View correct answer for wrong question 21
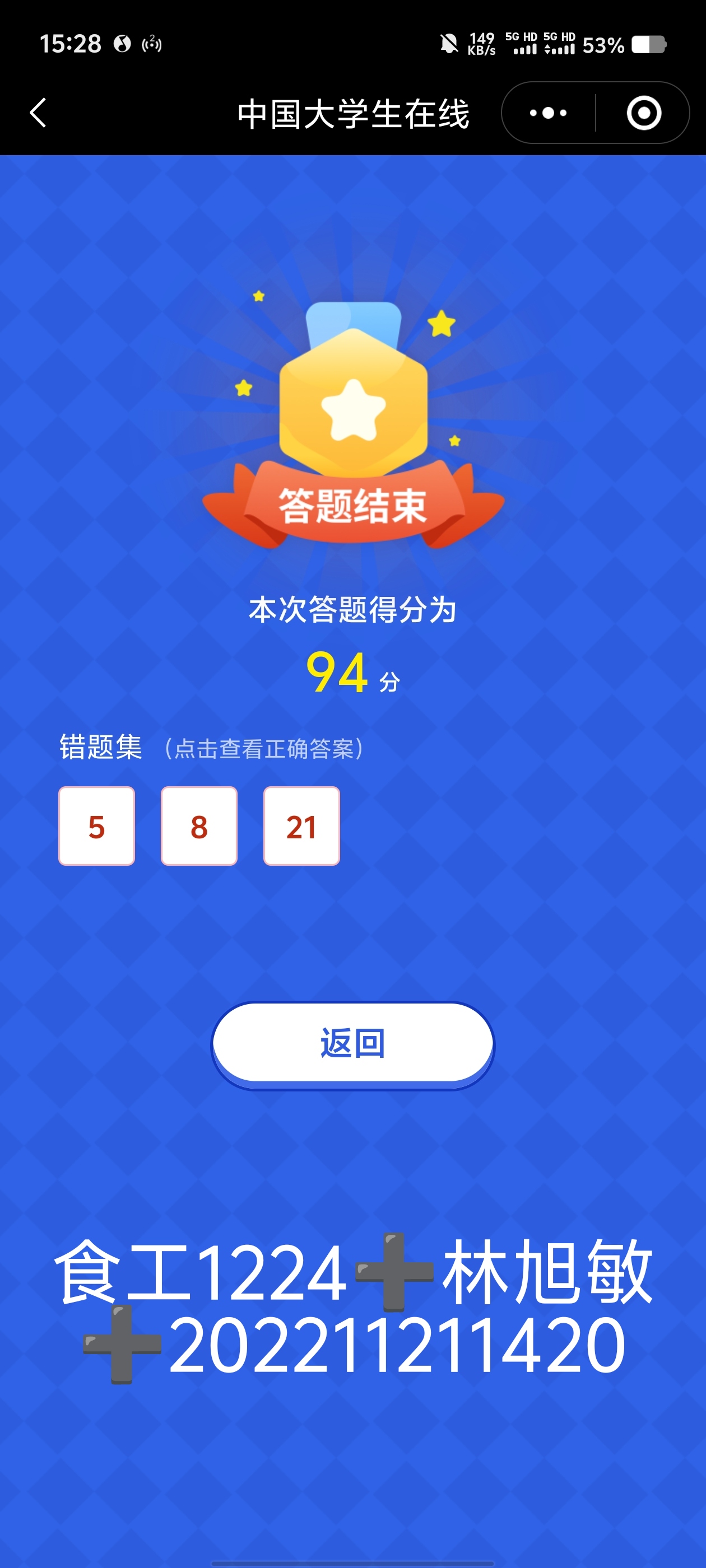The width and height of the screenshot is (706, 1568). (301, 825)
